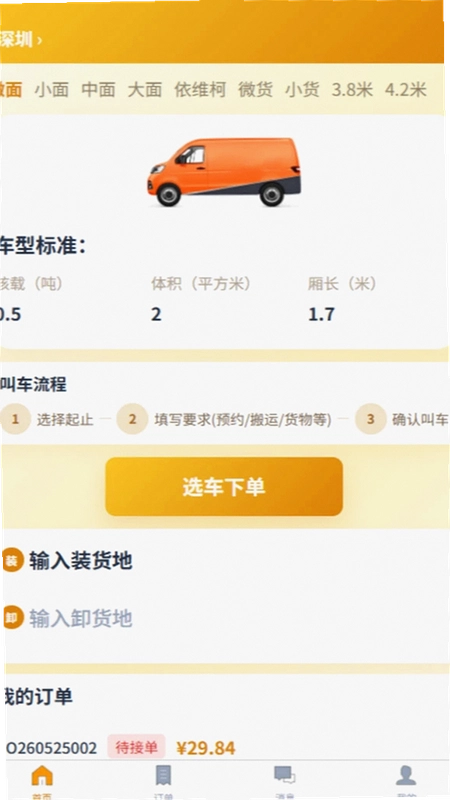Open the profile tab with person icon
The height and width of the screenshot is (800, 450).
click(x=406, y=782)
